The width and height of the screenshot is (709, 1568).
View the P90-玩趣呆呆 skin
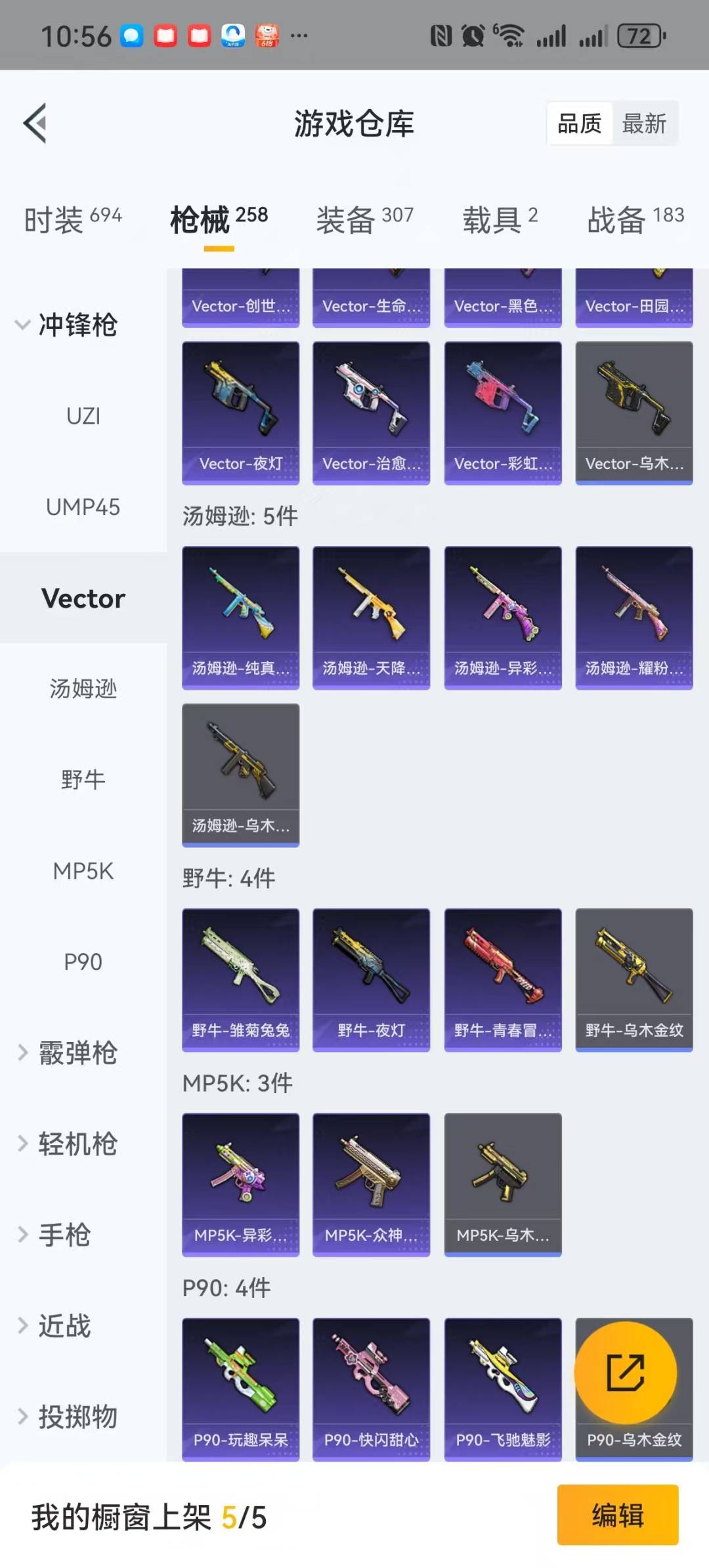click(x=240, y=1389)
